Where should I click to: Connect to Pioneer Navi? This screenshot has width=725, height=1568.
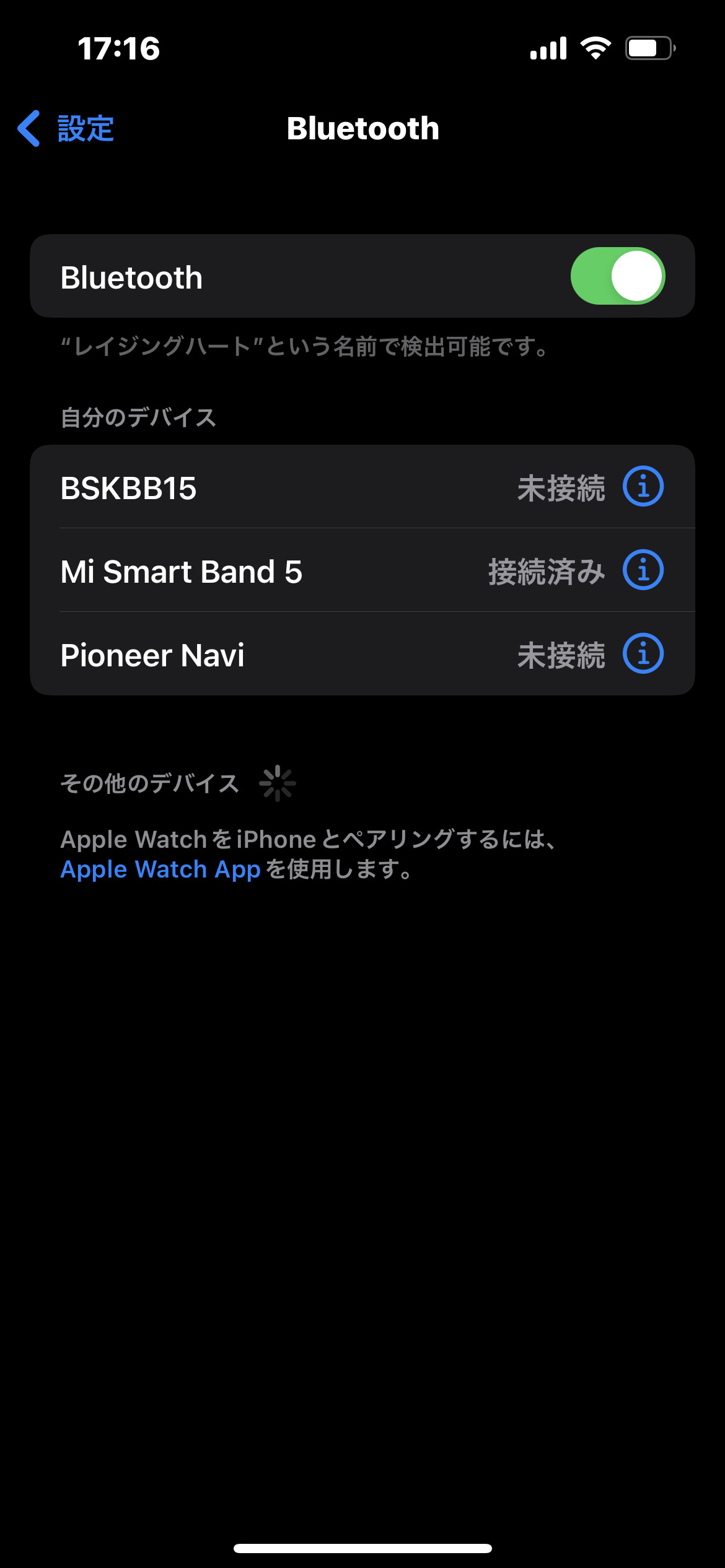pyautogui.click(x=279, y=655)
